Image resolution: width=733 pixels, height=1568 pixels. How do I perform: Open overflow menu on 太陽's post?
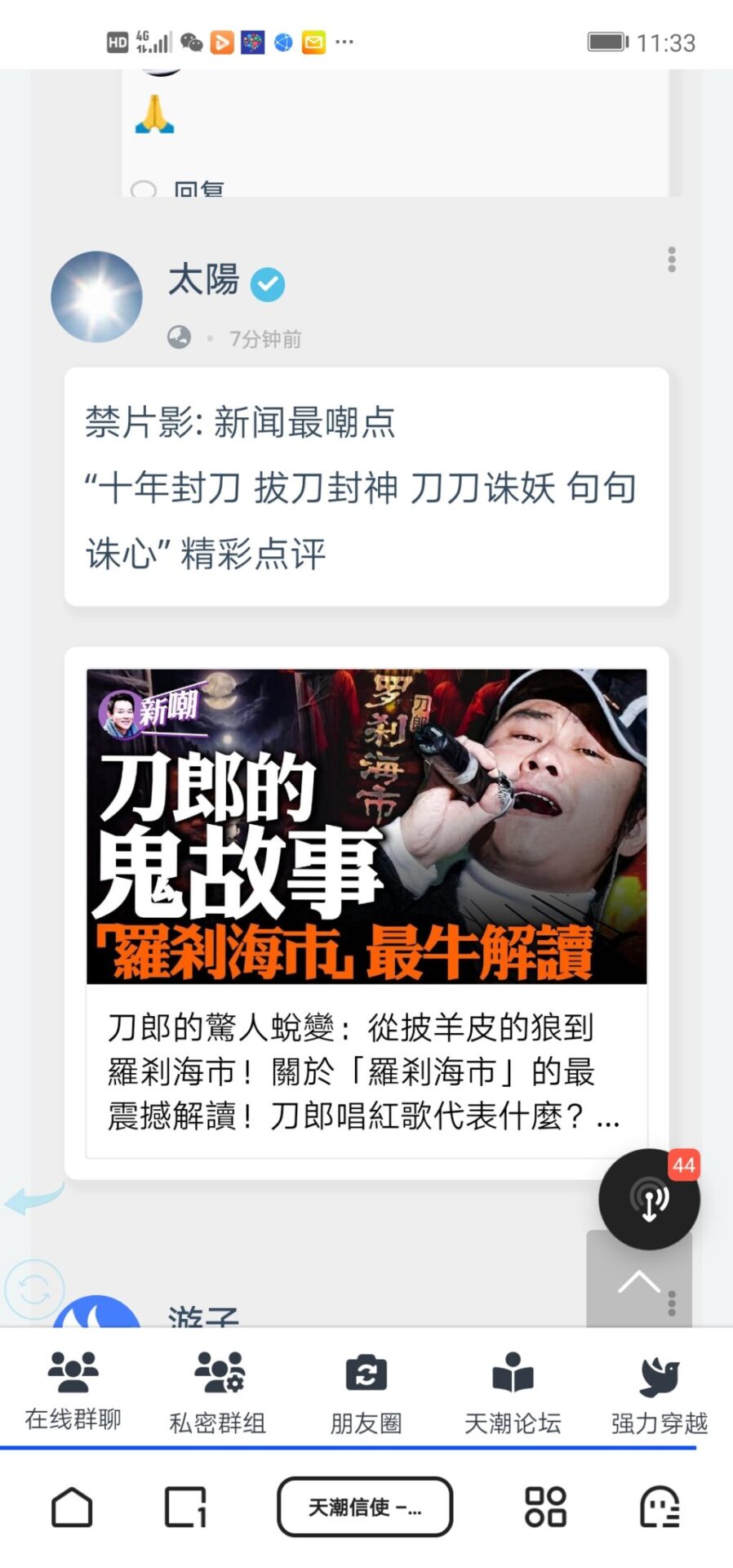click(x=671, y=260)
